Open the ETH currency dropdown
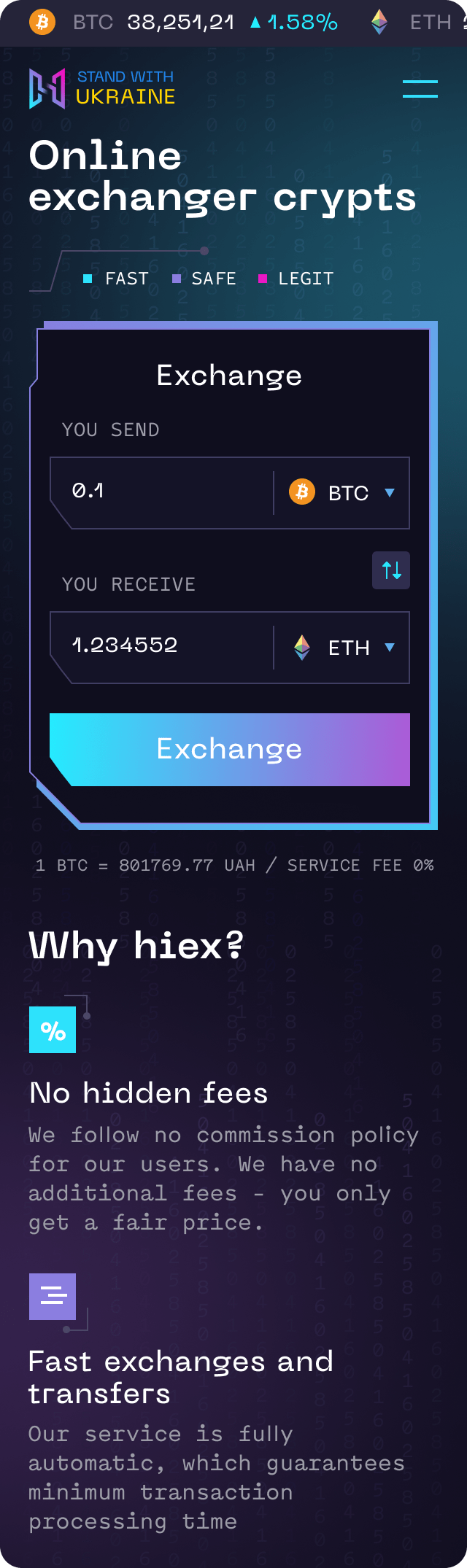The height and width of the screenshot is (1568, 467). (343, 648)
